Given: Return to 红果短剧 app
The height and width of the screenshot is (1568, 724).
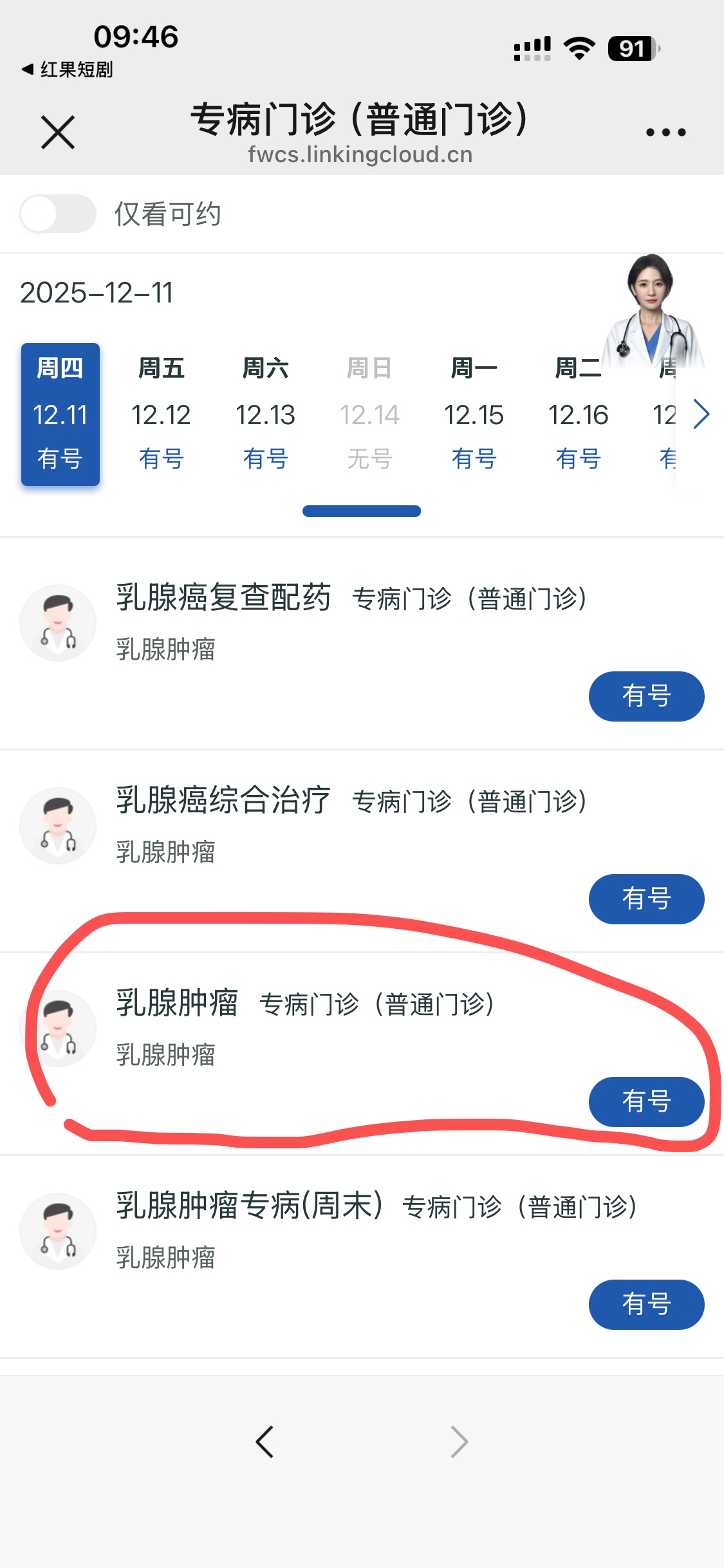Looking at the screenshot, I should point(68,70).
